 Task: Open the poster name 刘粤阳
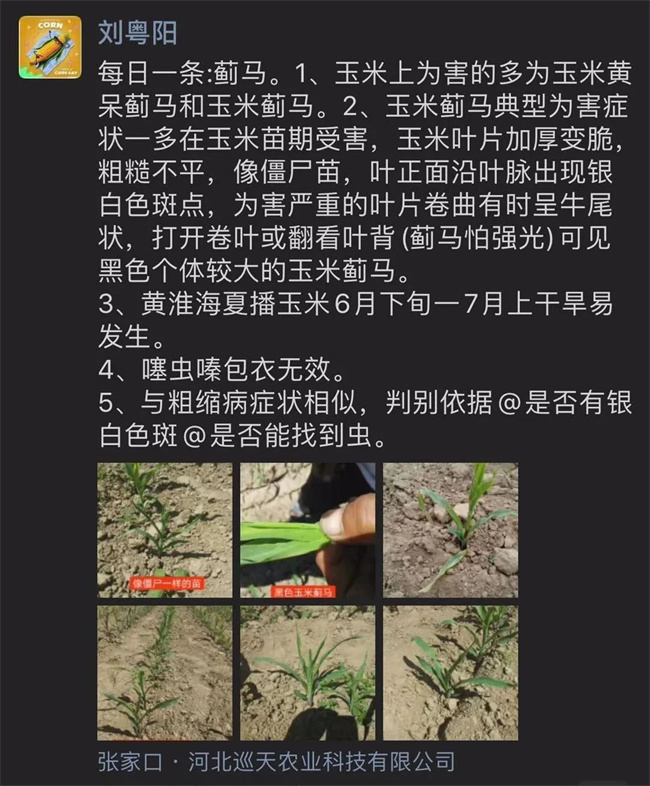[x=138, y=33]
